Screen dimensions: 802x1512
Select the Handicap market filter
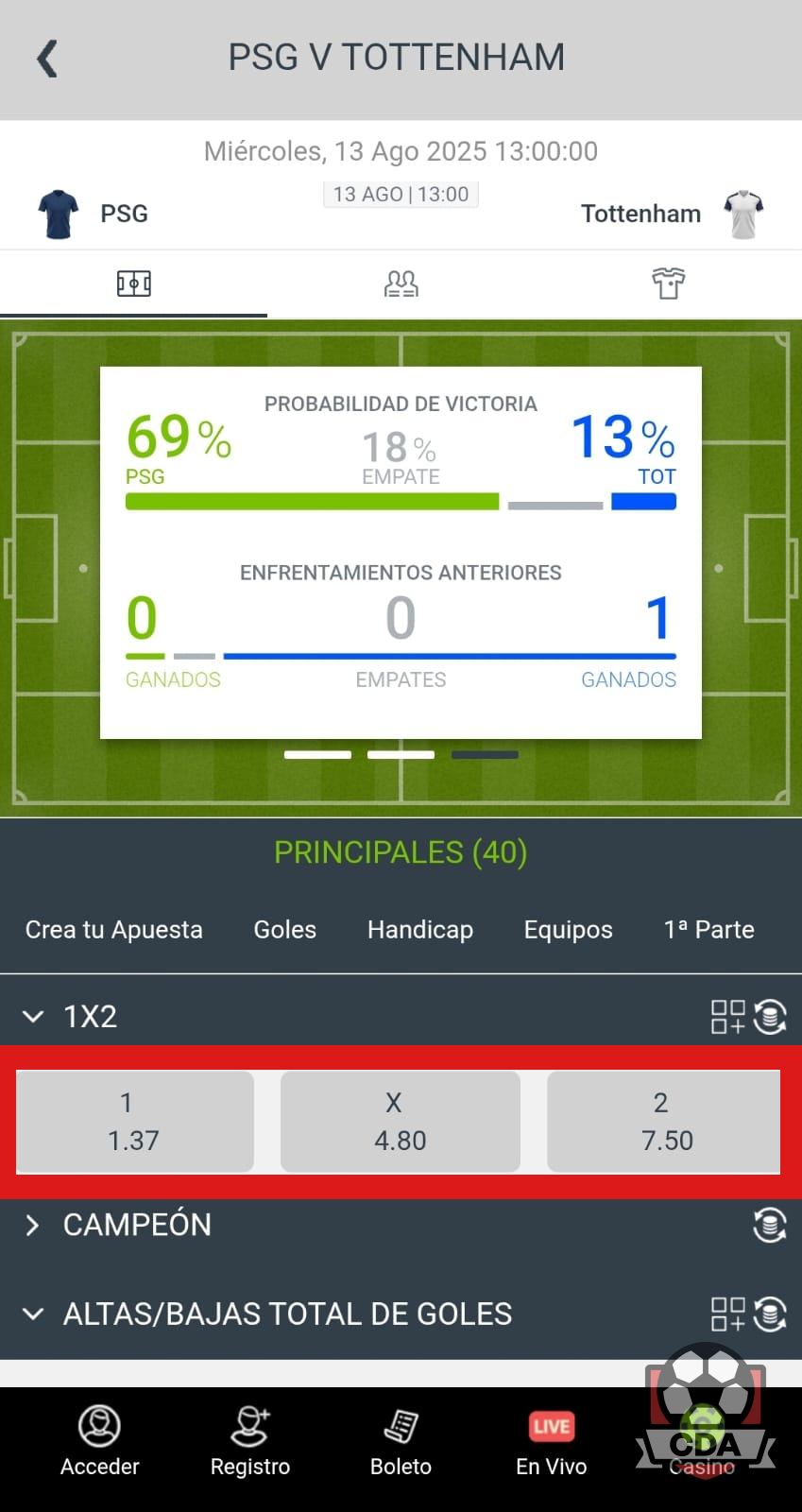point(420,930)
